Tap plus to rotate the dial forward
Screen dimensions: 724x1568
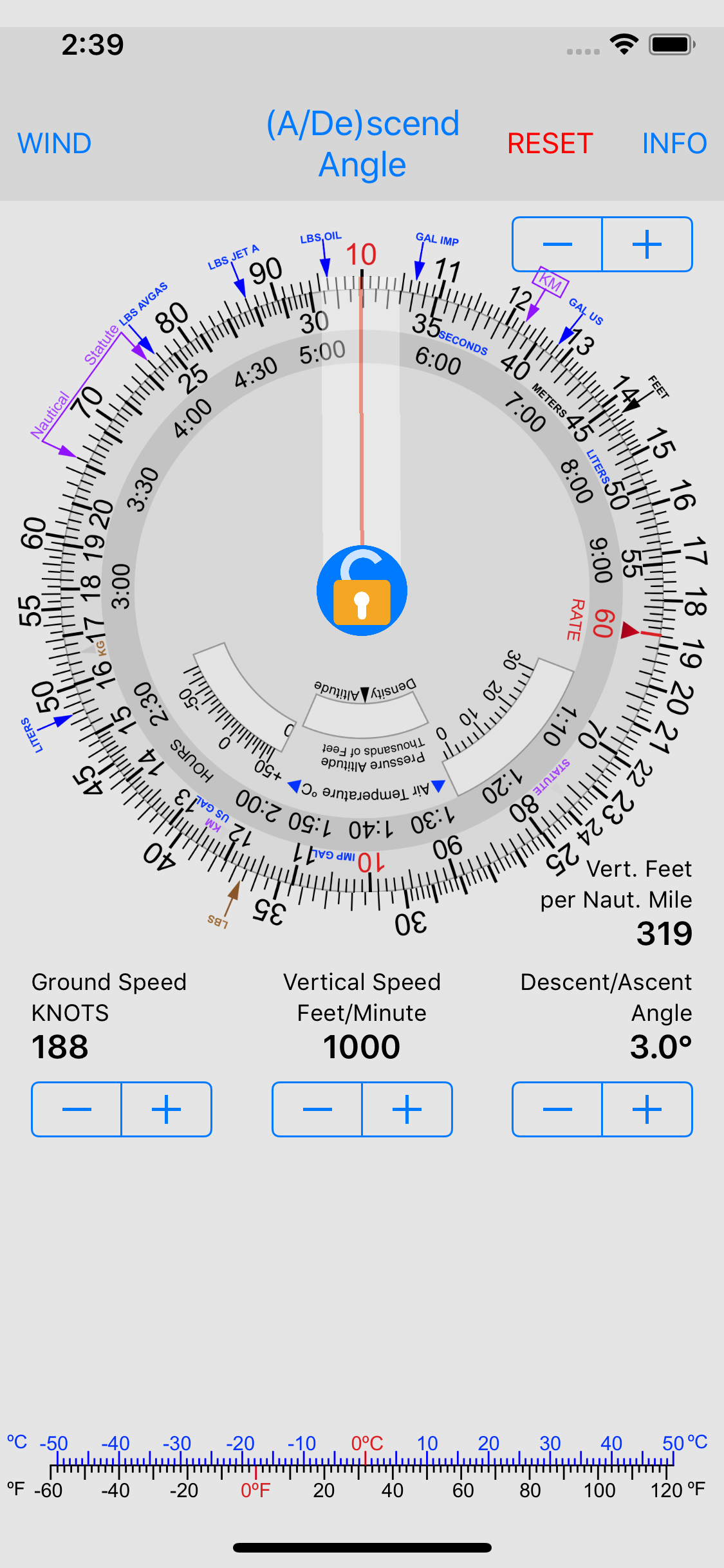point(647,243)
